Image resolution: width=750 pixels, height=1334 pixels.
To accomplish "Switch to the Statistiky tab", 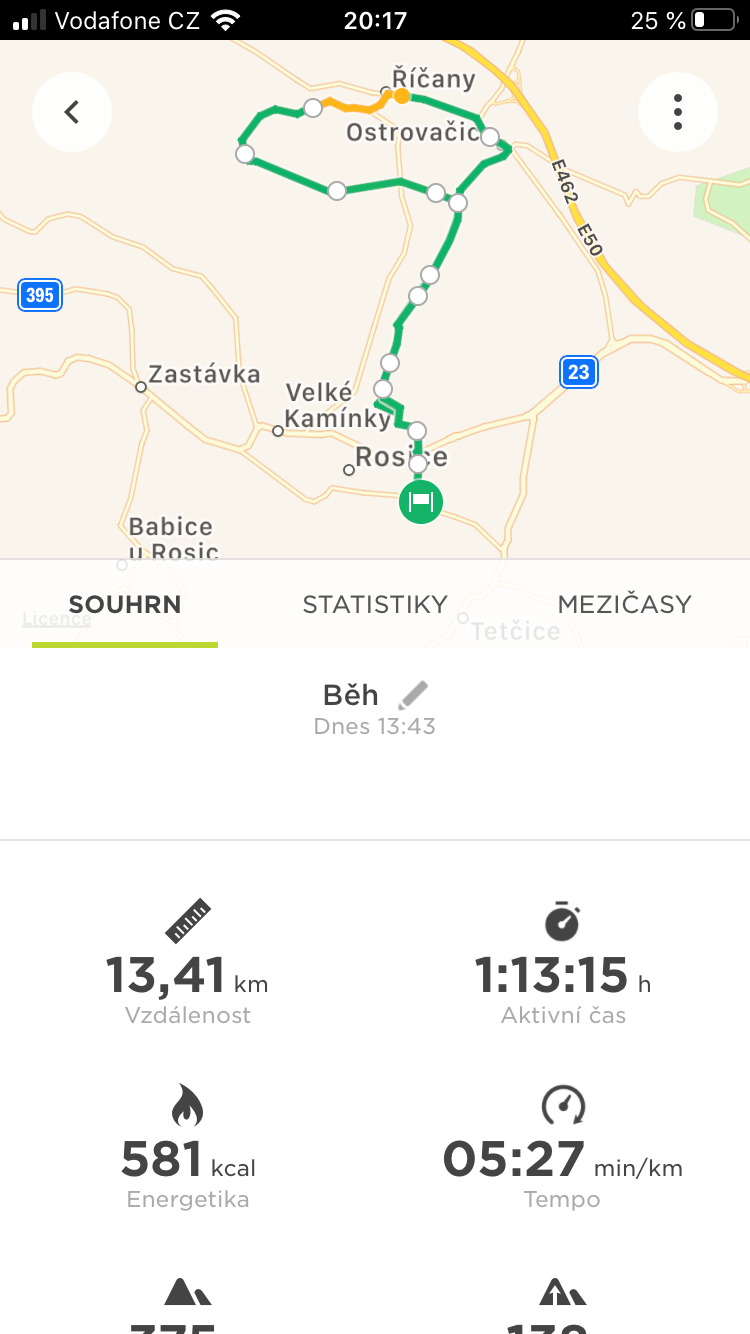I will pyautogui.click(x=375, y=604).
